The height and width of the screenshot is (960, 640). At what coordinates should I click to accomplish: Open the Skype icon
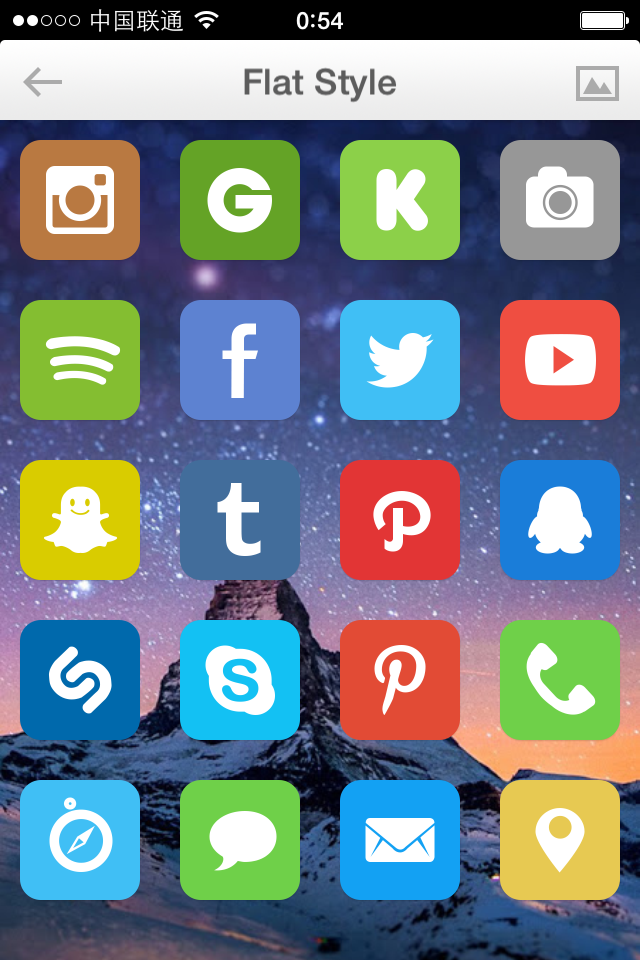pos(240,680)
